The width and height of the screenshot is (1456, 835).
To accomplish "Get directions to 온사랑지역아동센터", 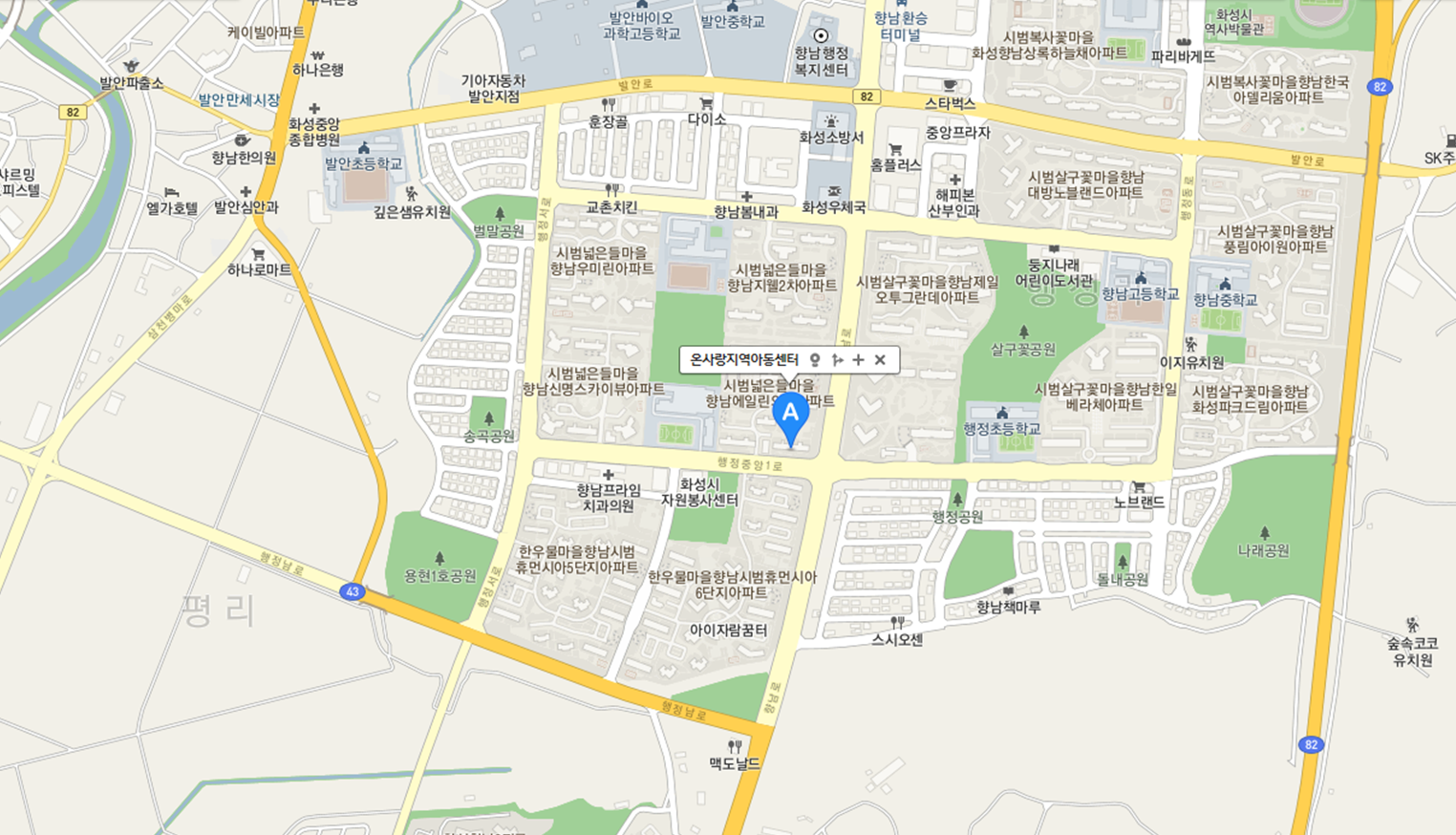I will [x=837, y=360].
